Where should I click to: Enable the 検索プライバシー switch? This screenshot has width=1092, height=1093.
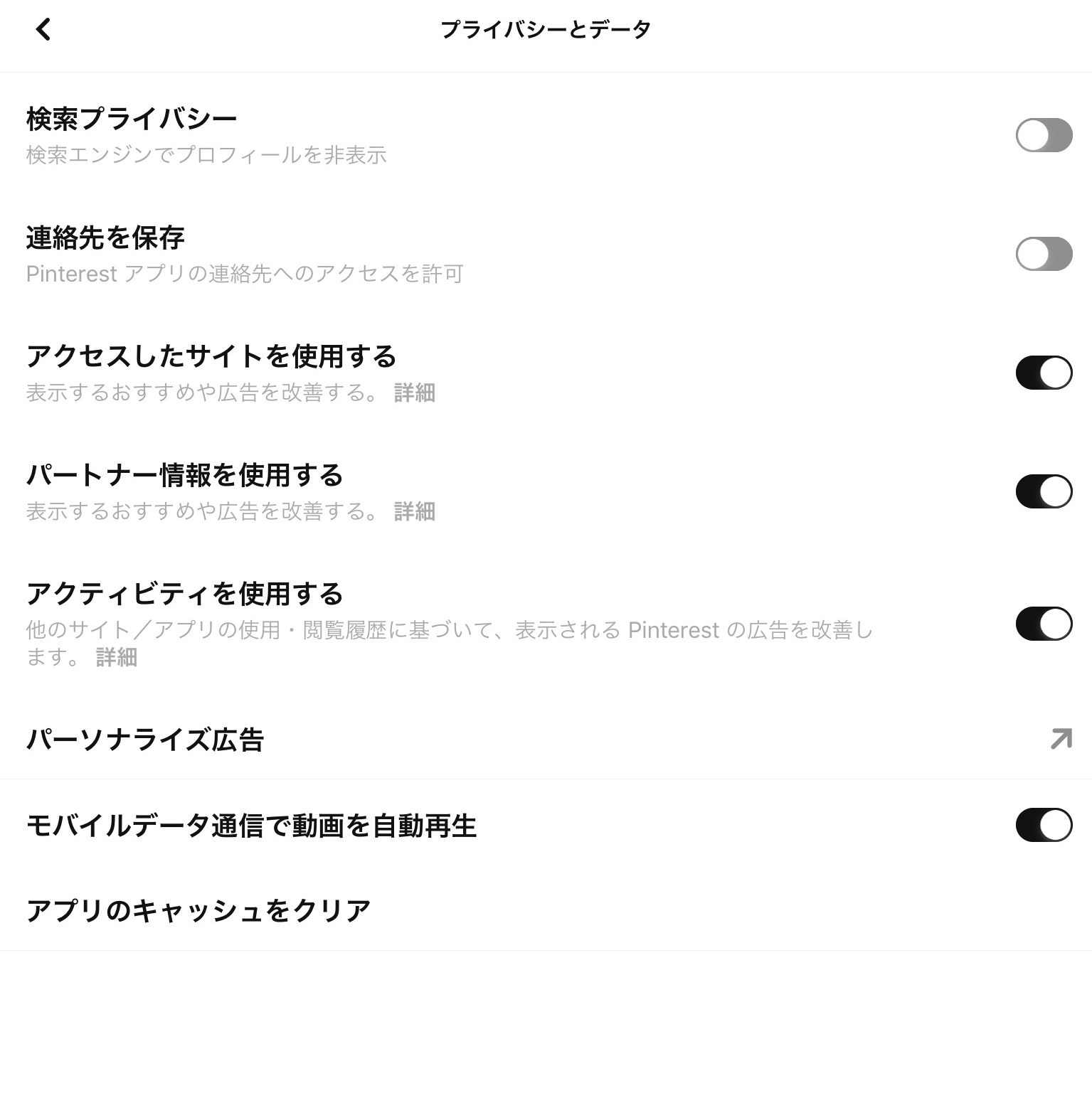pos(1043,135)
